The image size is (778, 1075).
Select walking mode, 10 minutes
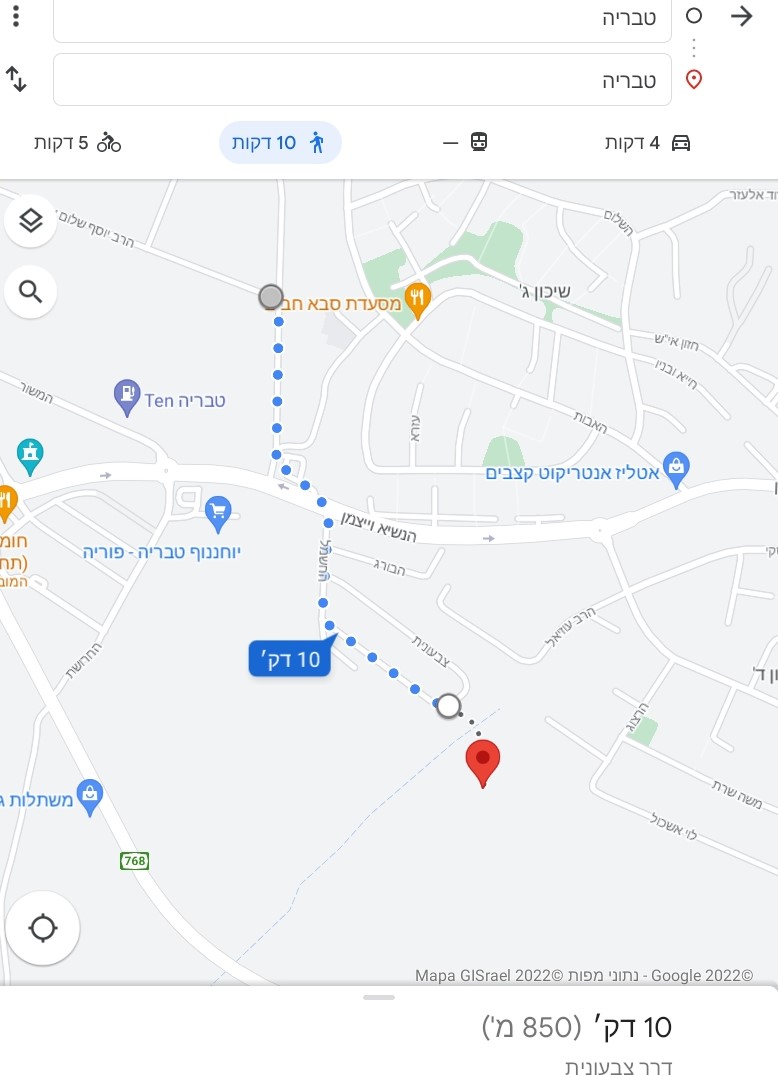(280, 143)
